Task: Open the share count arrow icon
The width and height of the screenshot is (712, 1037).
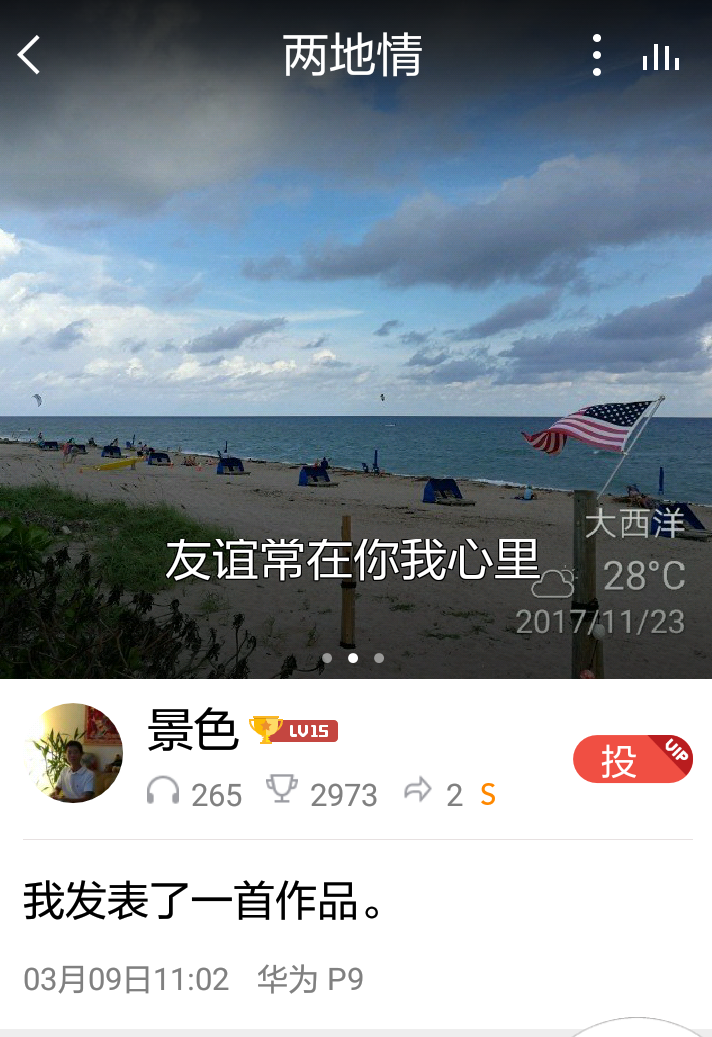Action: 417,792
